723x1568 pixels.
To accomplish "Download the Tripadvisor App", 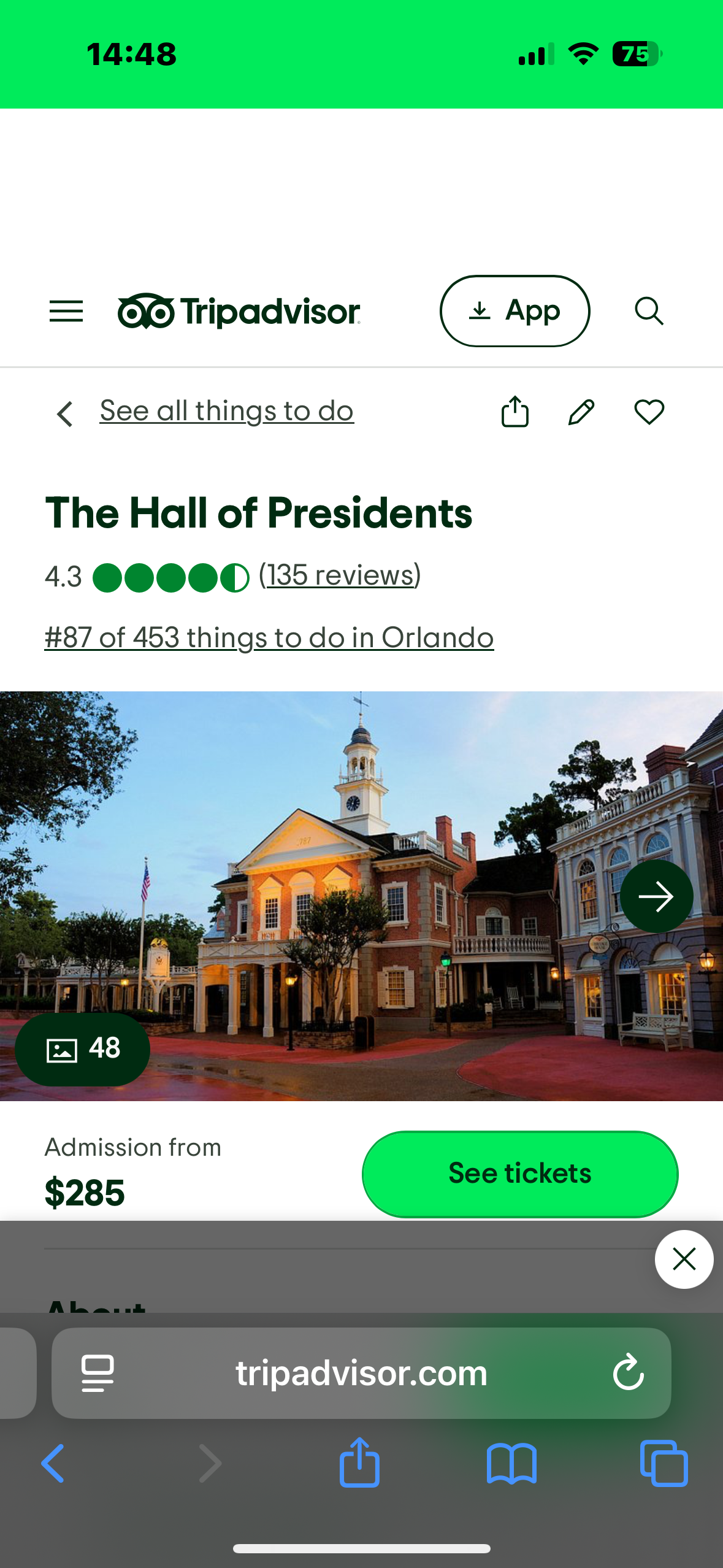I will (x=515, y=312).
